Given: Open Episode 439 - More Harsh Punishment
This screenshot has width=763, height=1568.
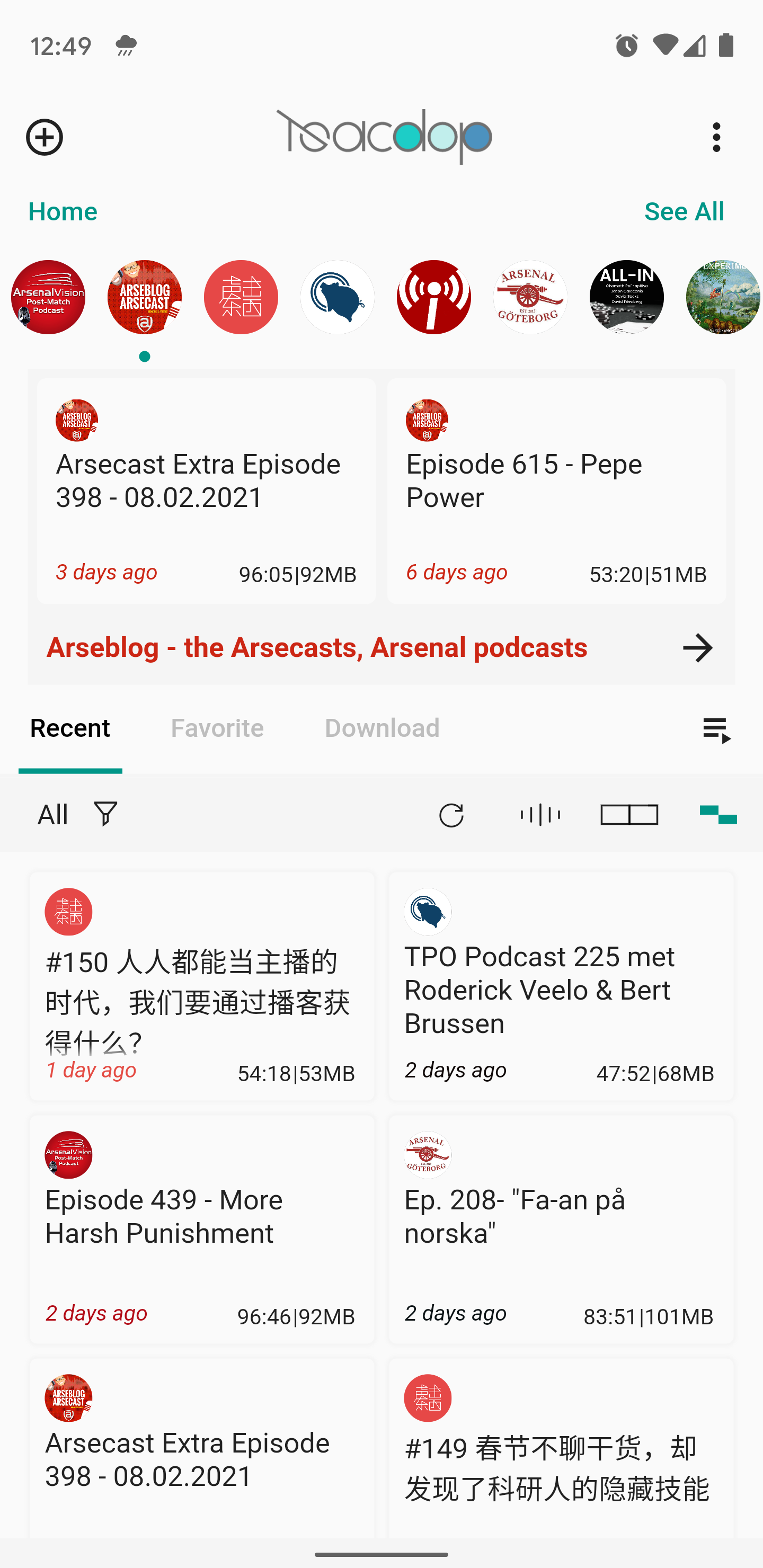Looking at the screenshot, I should pos(202,1228).
